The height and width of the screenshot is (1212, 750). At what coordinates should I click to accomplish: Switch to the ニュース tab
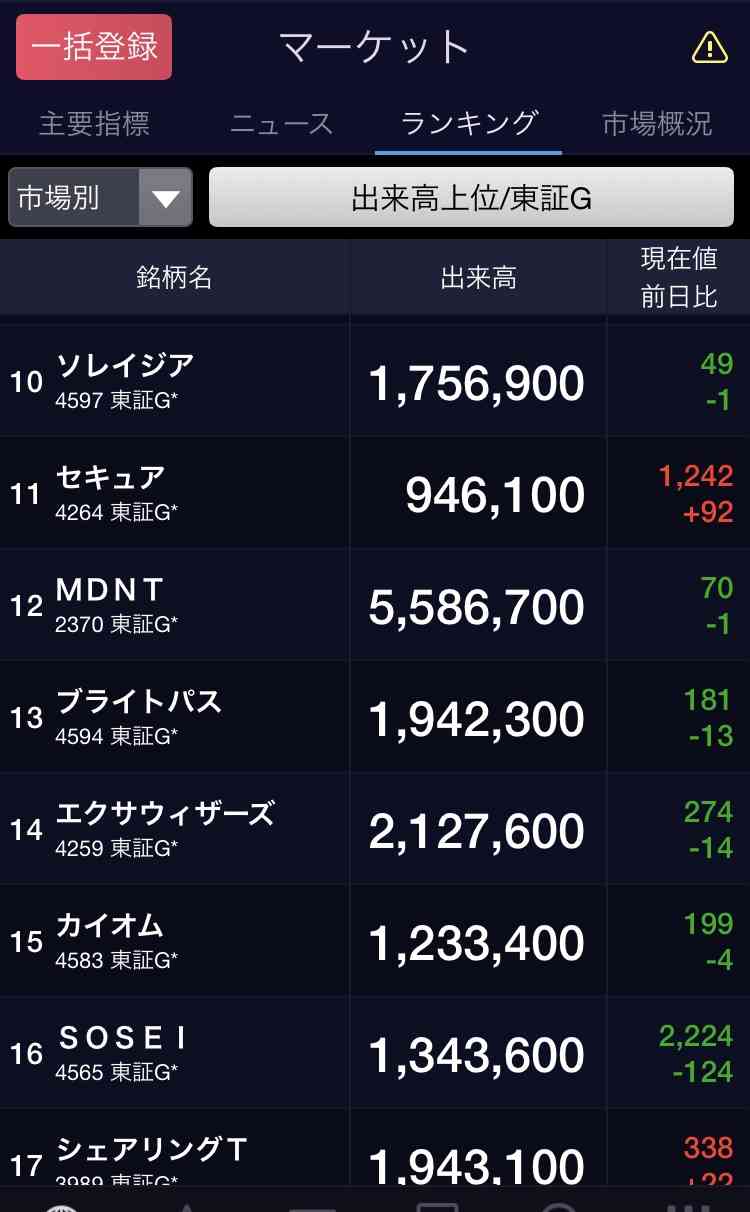click(x=281, y=124)
